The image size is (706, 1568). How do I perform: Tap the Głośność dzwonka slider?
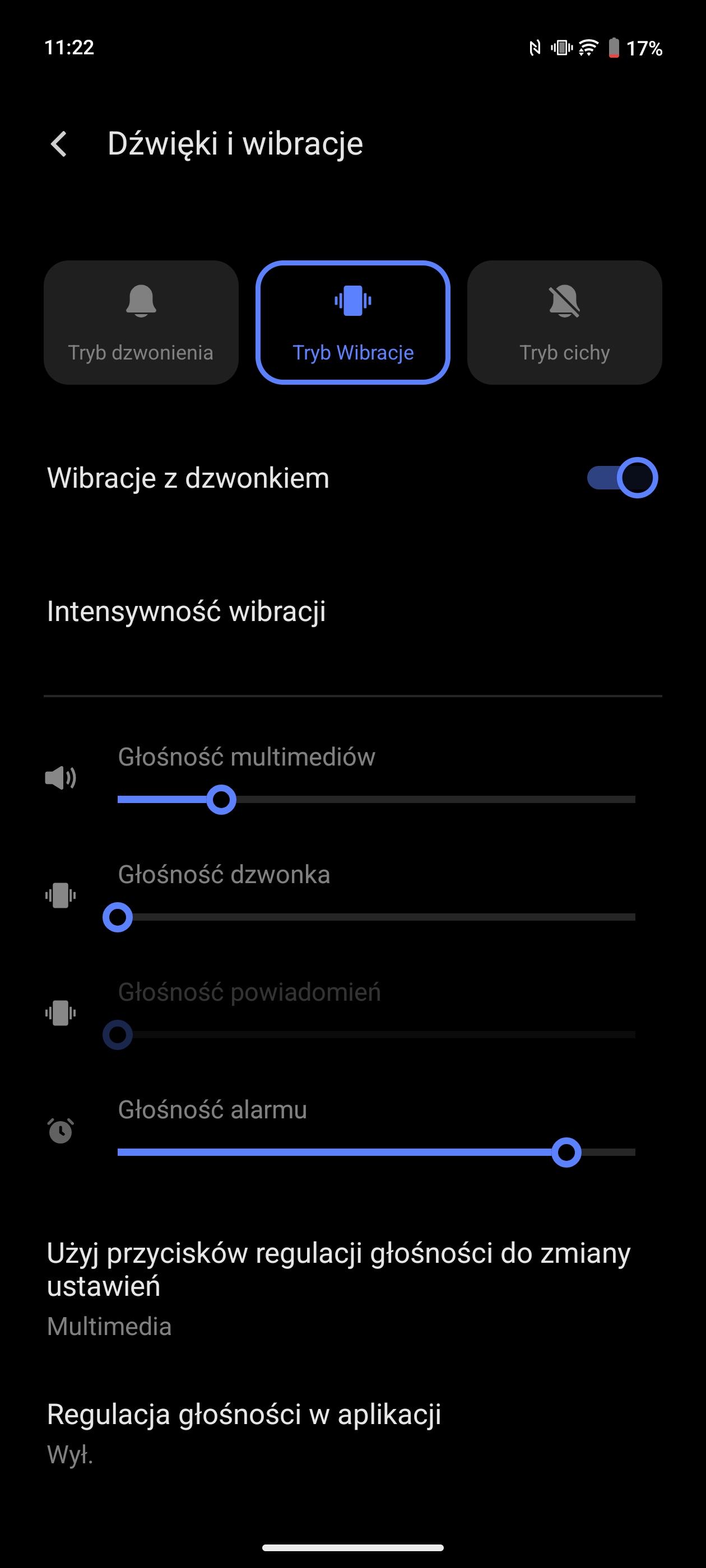point(377,917)
